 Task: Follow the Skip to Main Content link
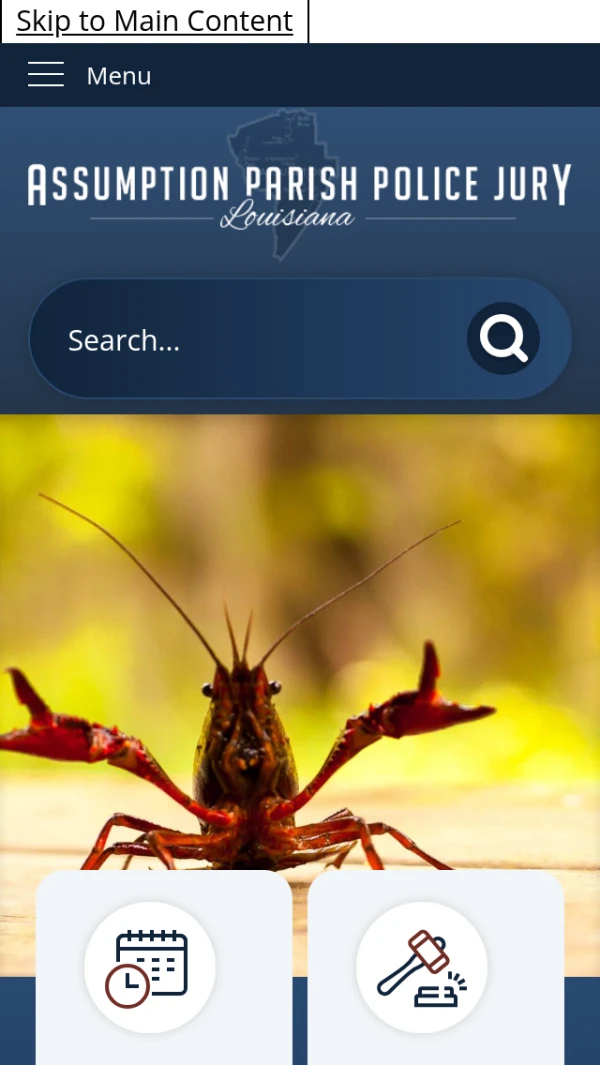coord(154,21)
